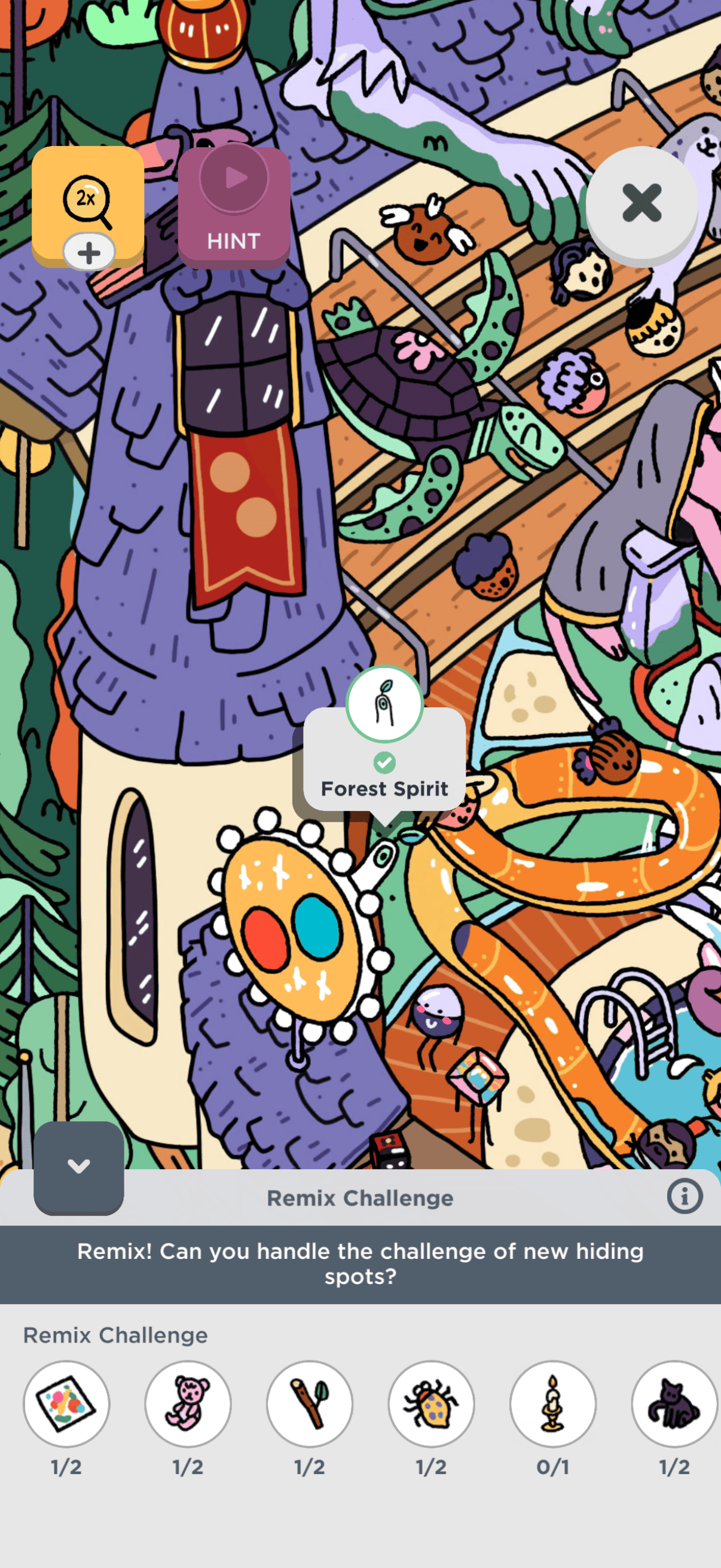
Task: Collapse the Remix Challenge panel
Action: tap(78, 1167)
